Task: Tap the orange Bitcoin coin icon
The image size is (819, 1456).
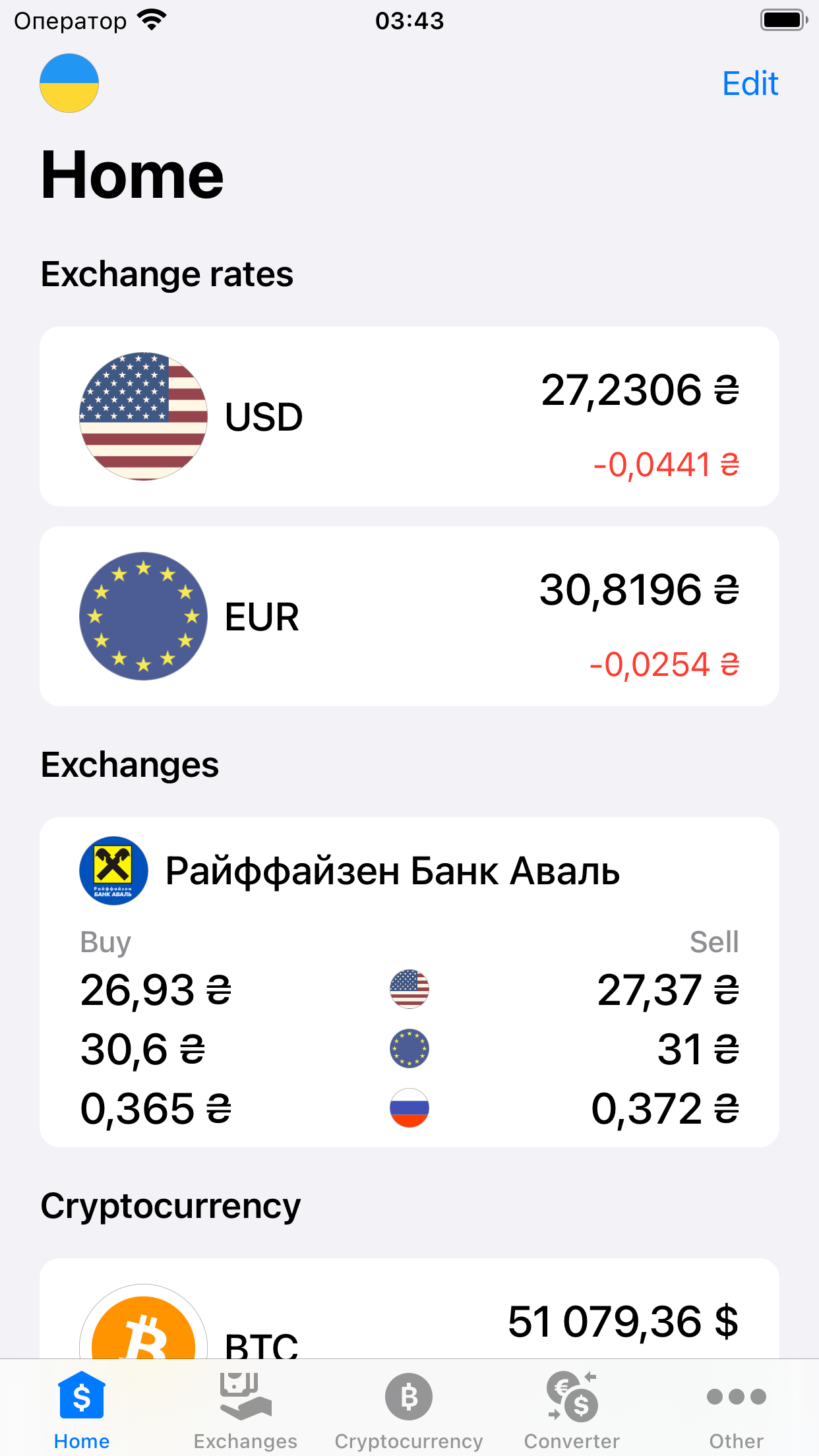Action: [142, 1325]
